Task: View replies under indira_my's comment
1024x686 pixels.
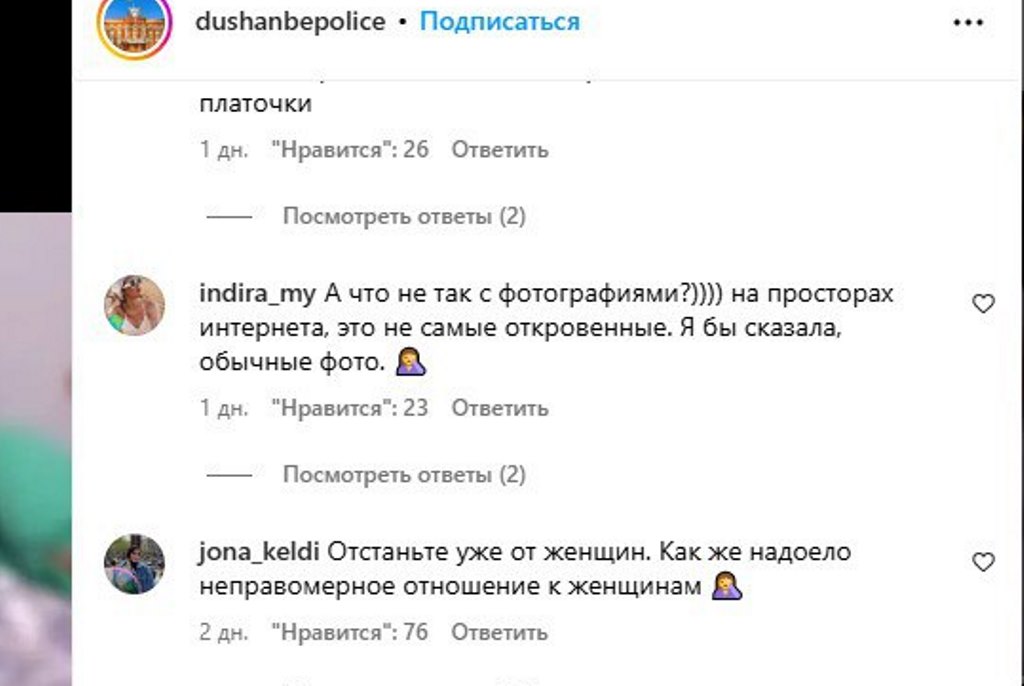Action: click(x=404, y=474)
